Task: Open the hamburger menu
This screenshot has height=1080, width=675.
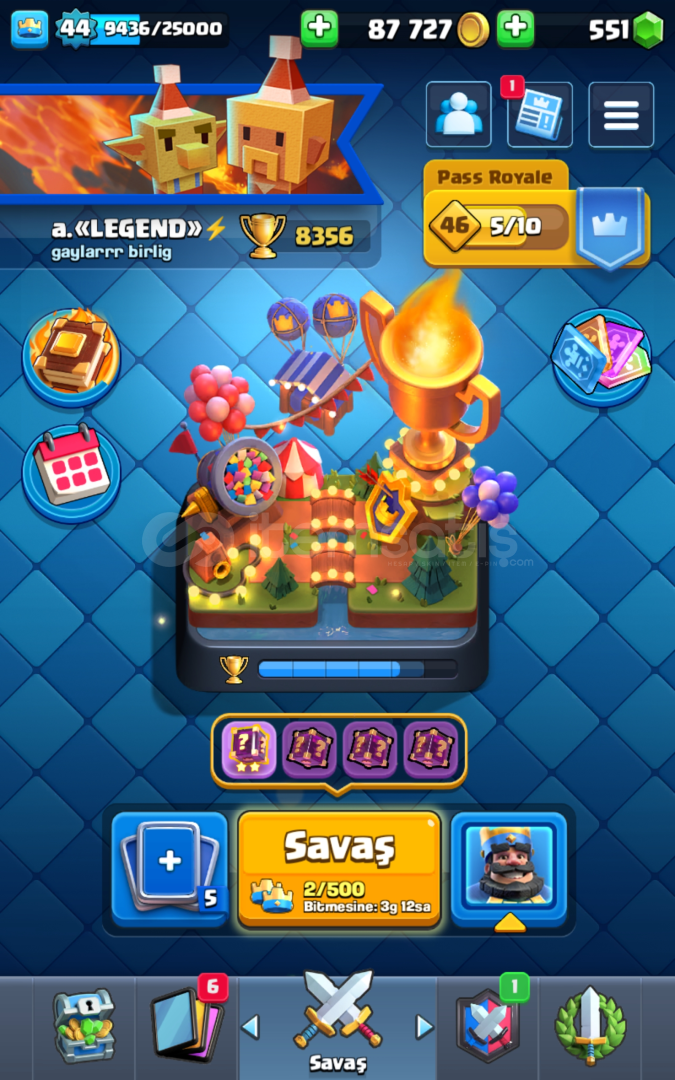Action: pos(621,114)
